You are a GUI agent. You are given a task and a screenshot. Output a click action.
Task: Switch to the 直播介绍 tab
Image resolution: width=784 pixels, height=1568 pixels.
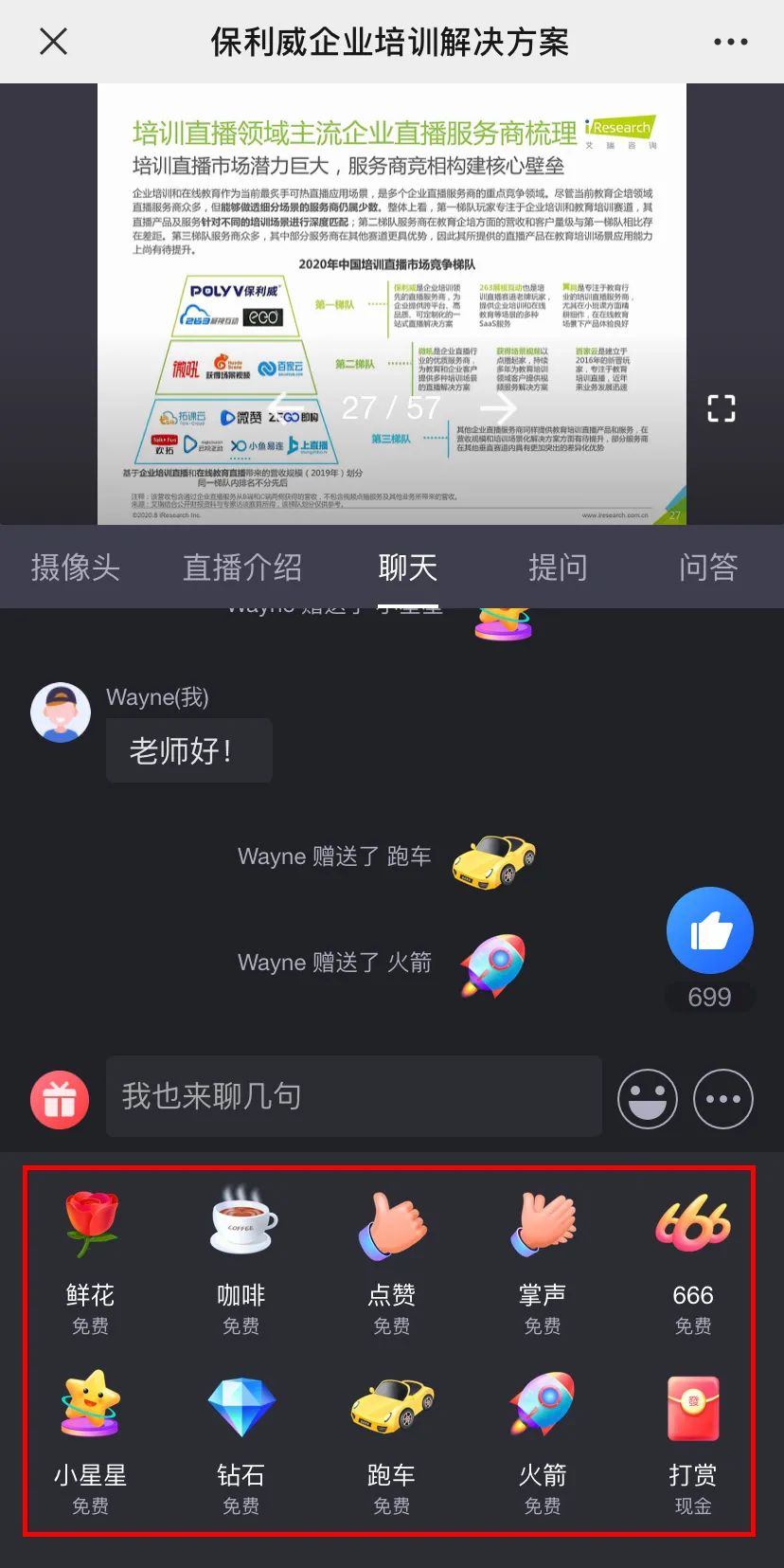pos(242,568)
